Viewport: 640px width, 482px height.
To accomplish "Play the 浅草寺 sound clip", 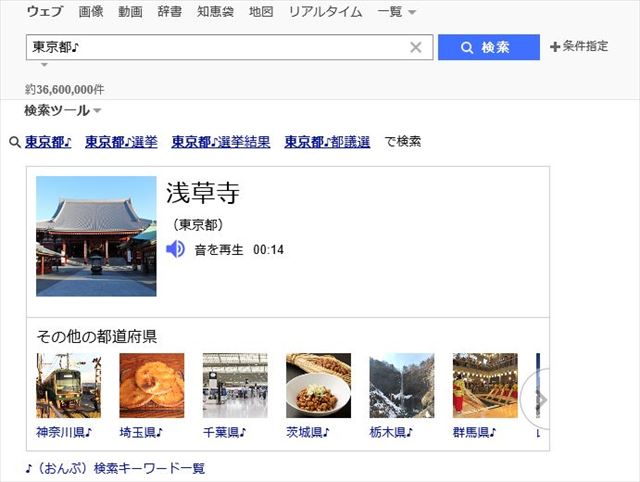I will 176,249.
